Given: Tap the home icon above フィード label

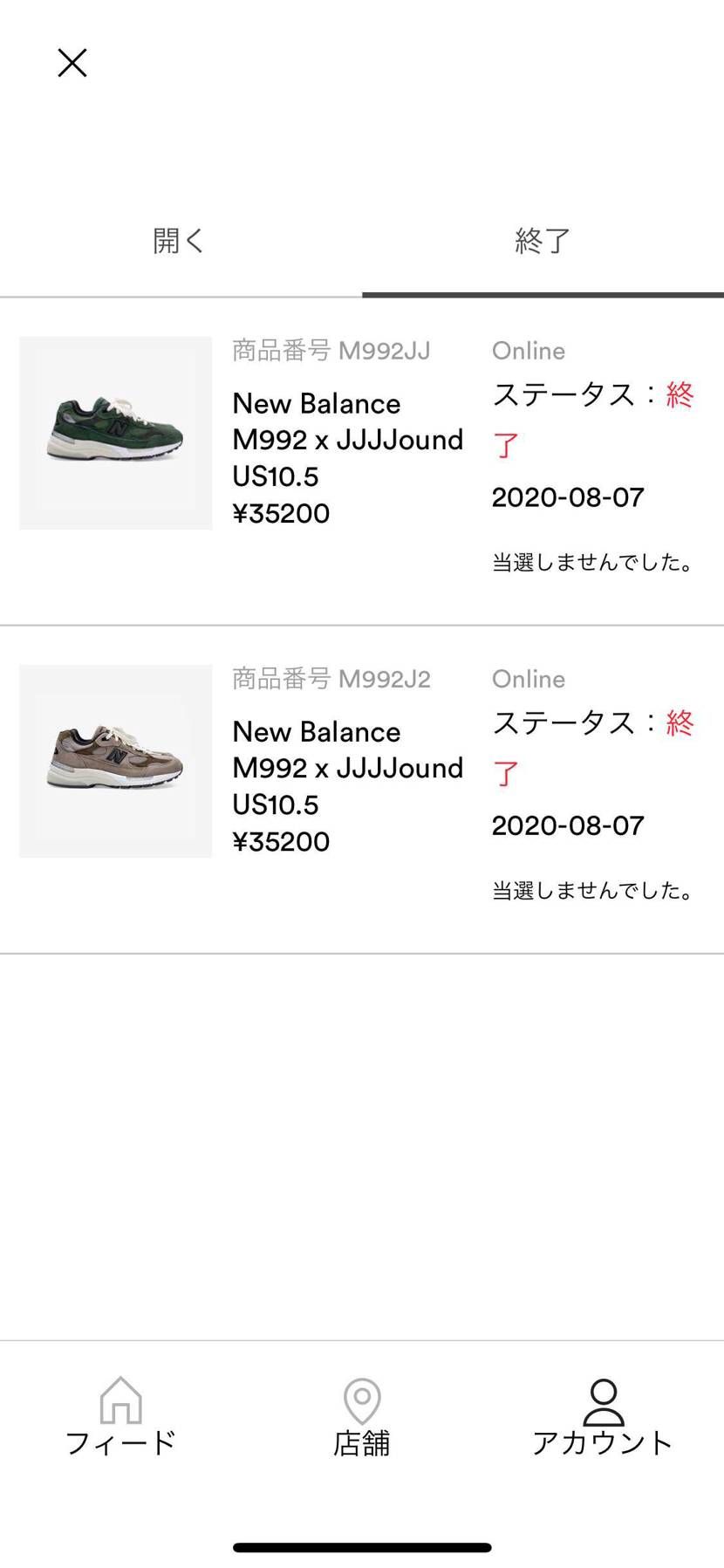Looking at the screenshot, I should [121, 1399].
